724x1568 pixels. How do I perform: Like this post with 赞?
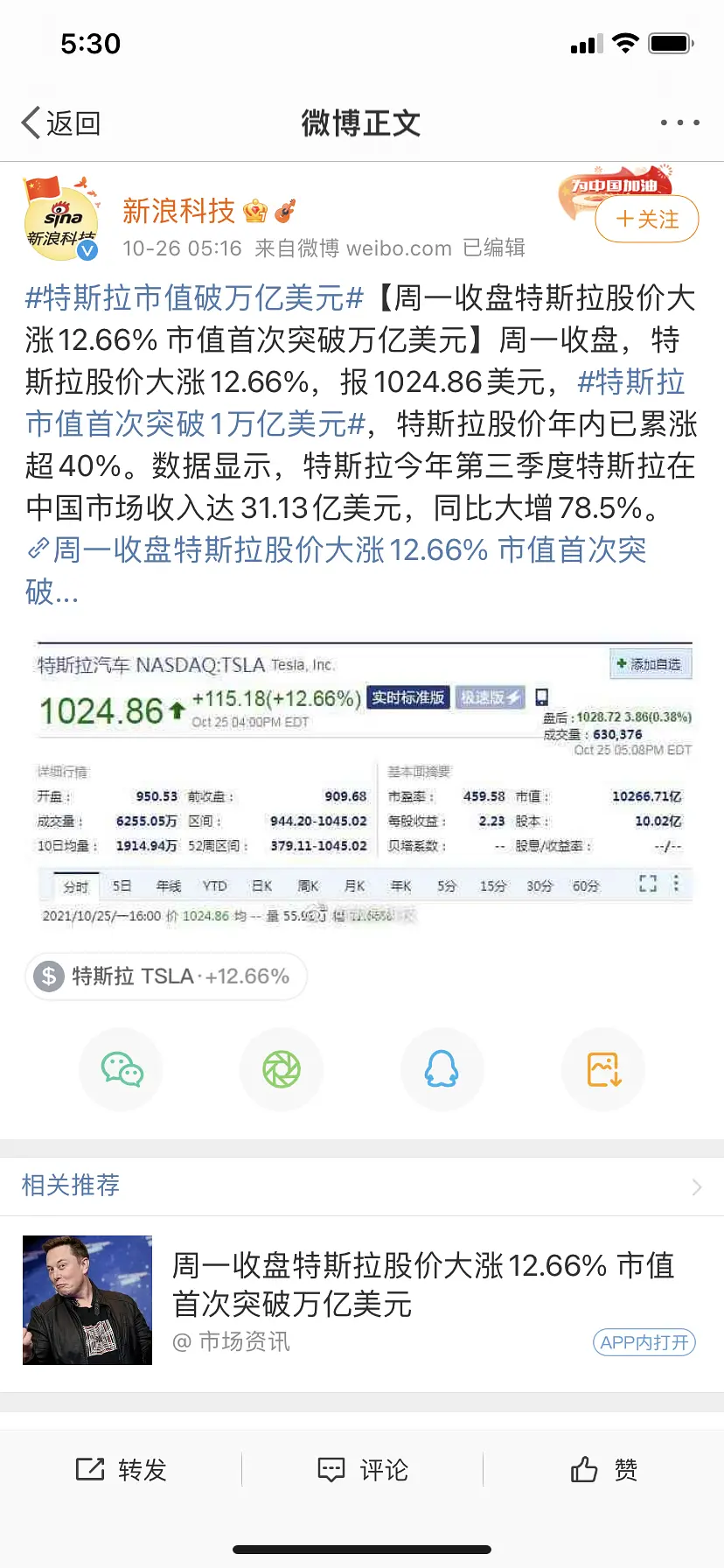pos(604,1470)
